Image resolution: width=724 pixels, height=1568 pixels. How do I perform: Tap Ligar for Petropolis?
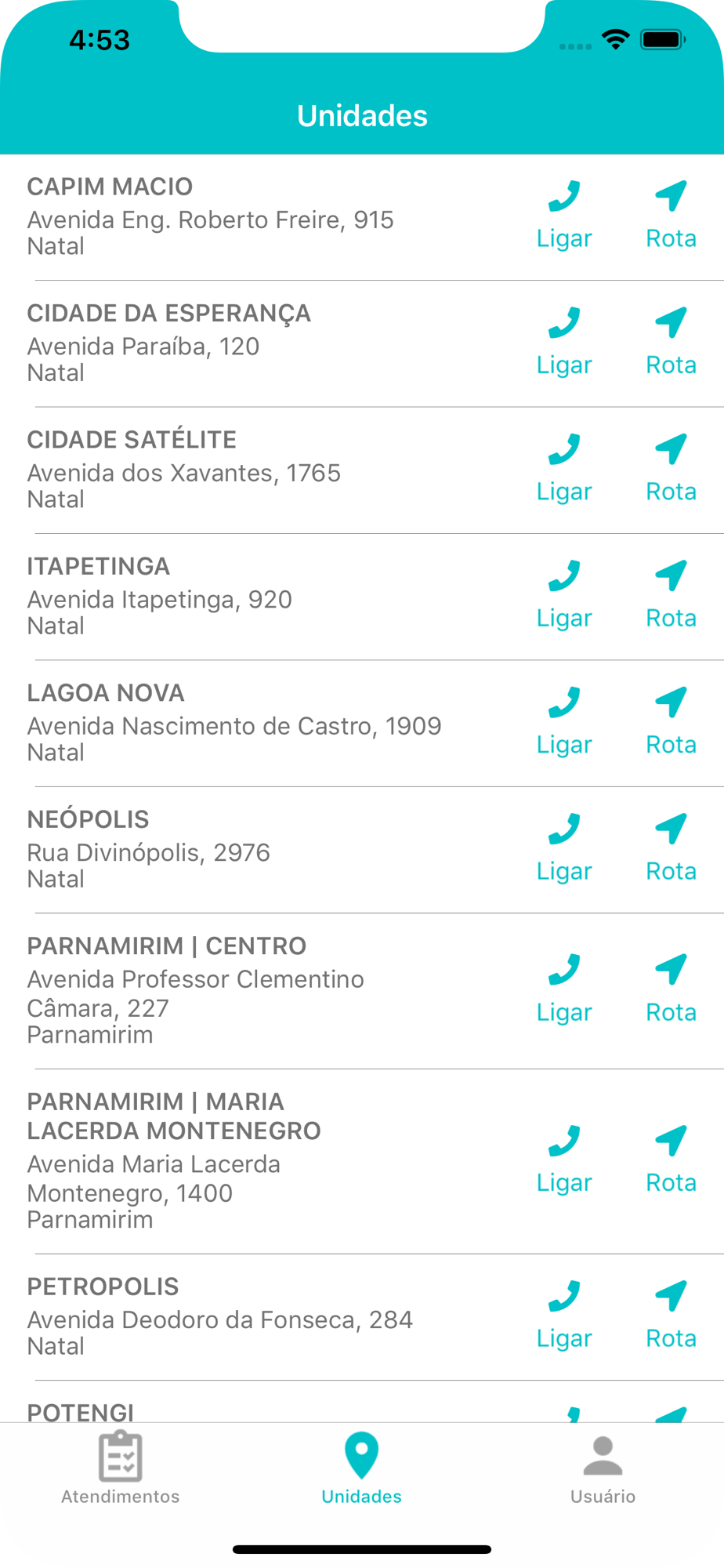563,1316
